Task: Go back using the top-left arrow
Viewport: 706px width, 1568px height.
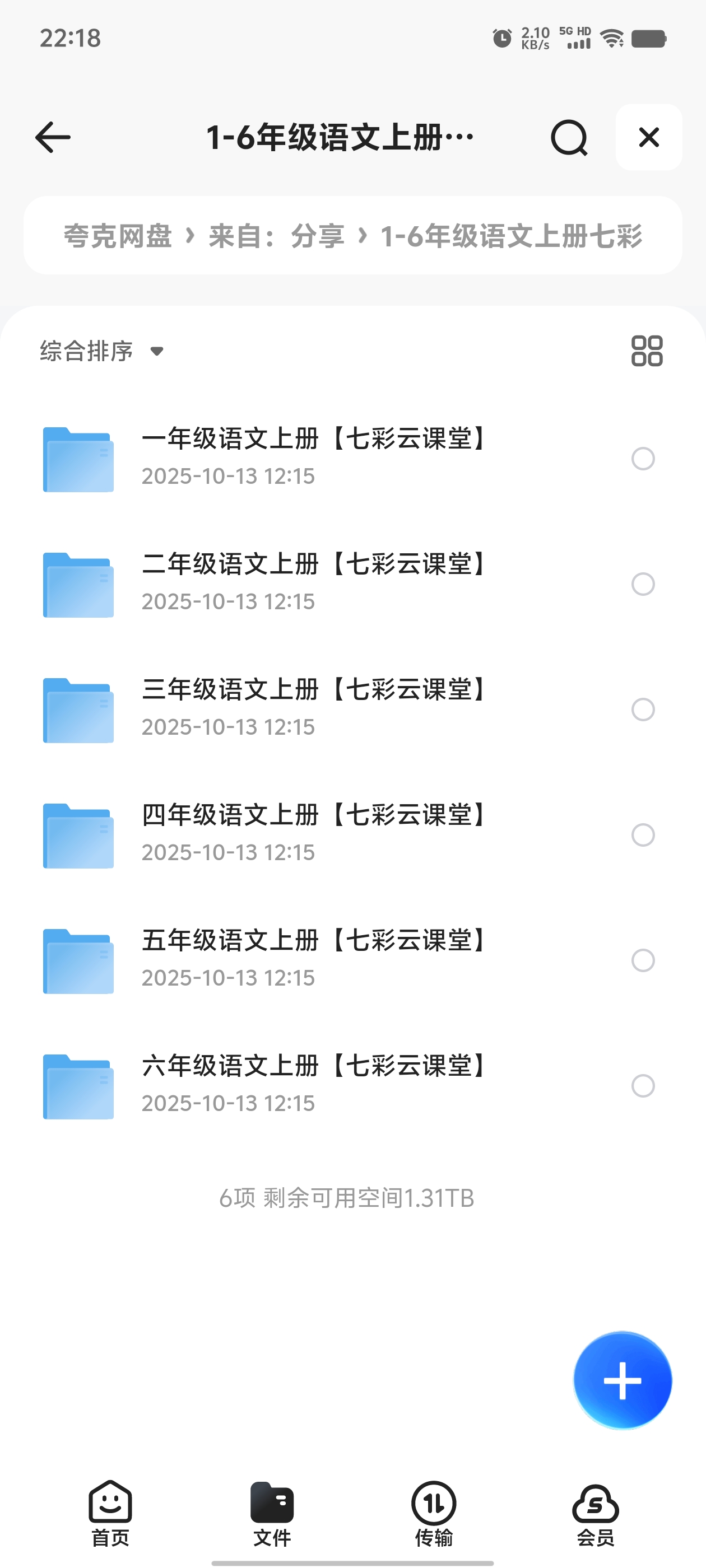Action: click(53, 138)
